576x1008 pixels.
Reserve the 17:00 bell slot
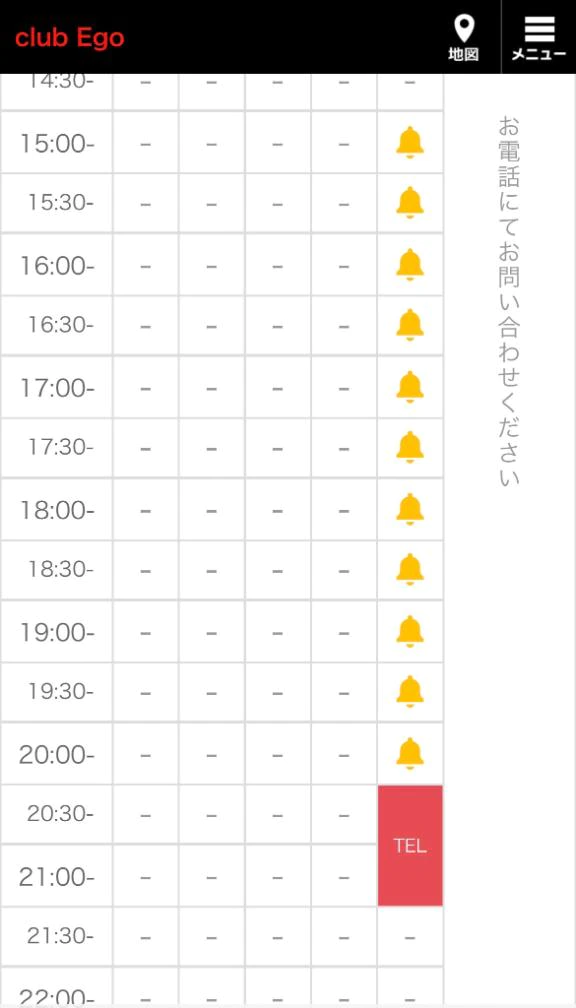tap(410, 387)
